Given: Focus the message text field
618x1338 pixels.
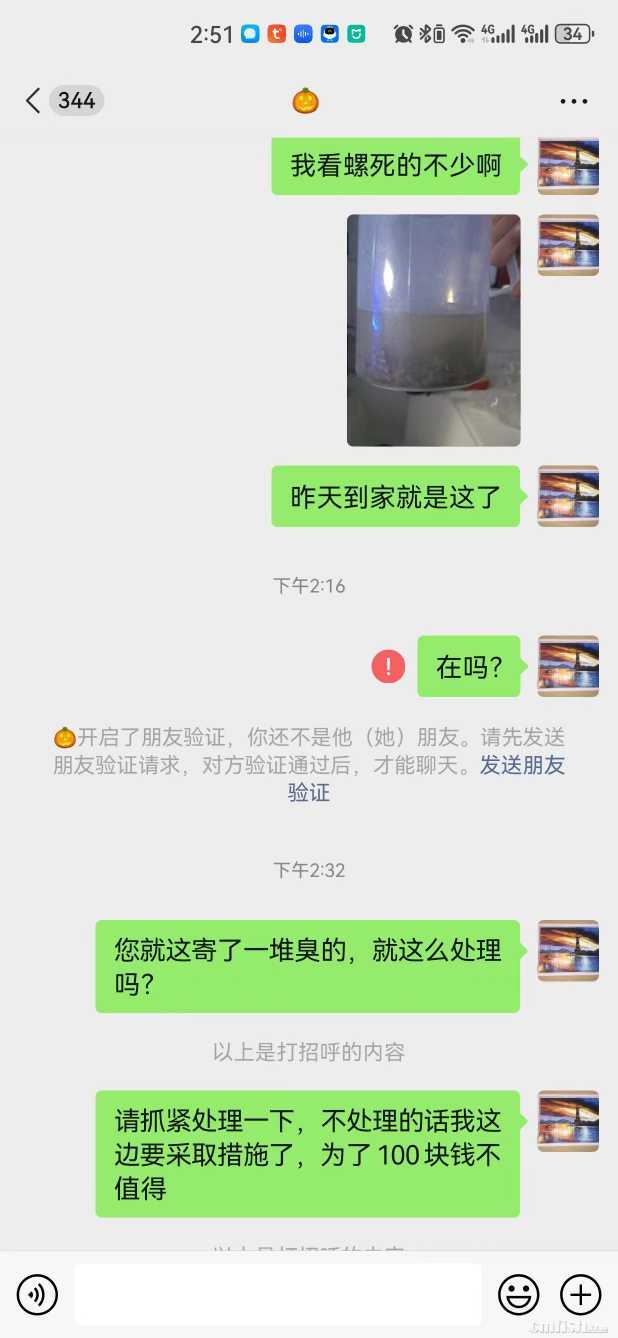Looking at the screenshot, I should [277, 1295].
